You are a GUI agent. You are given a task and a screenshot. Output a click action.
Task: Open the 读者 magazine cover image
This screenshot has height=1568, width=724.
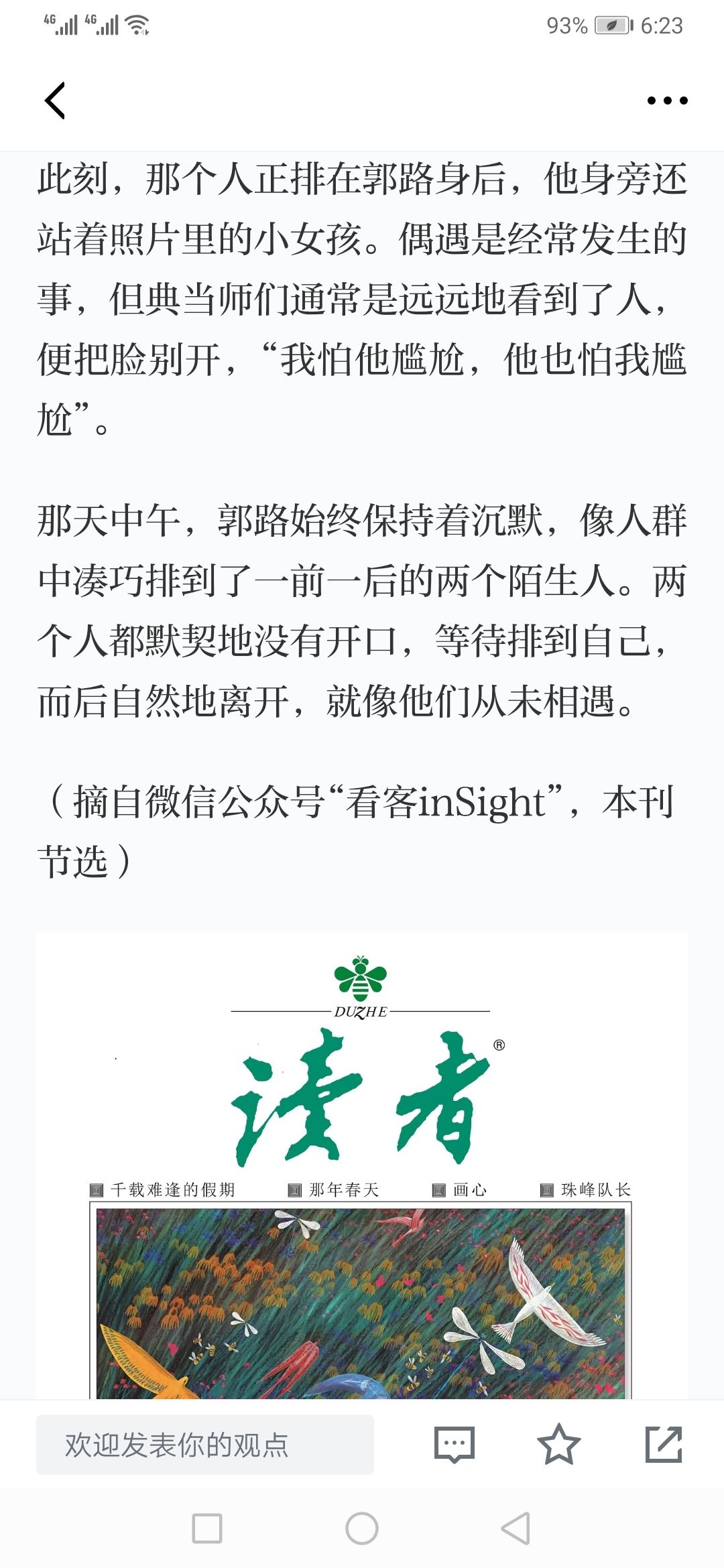click(x=362, y=1166)
